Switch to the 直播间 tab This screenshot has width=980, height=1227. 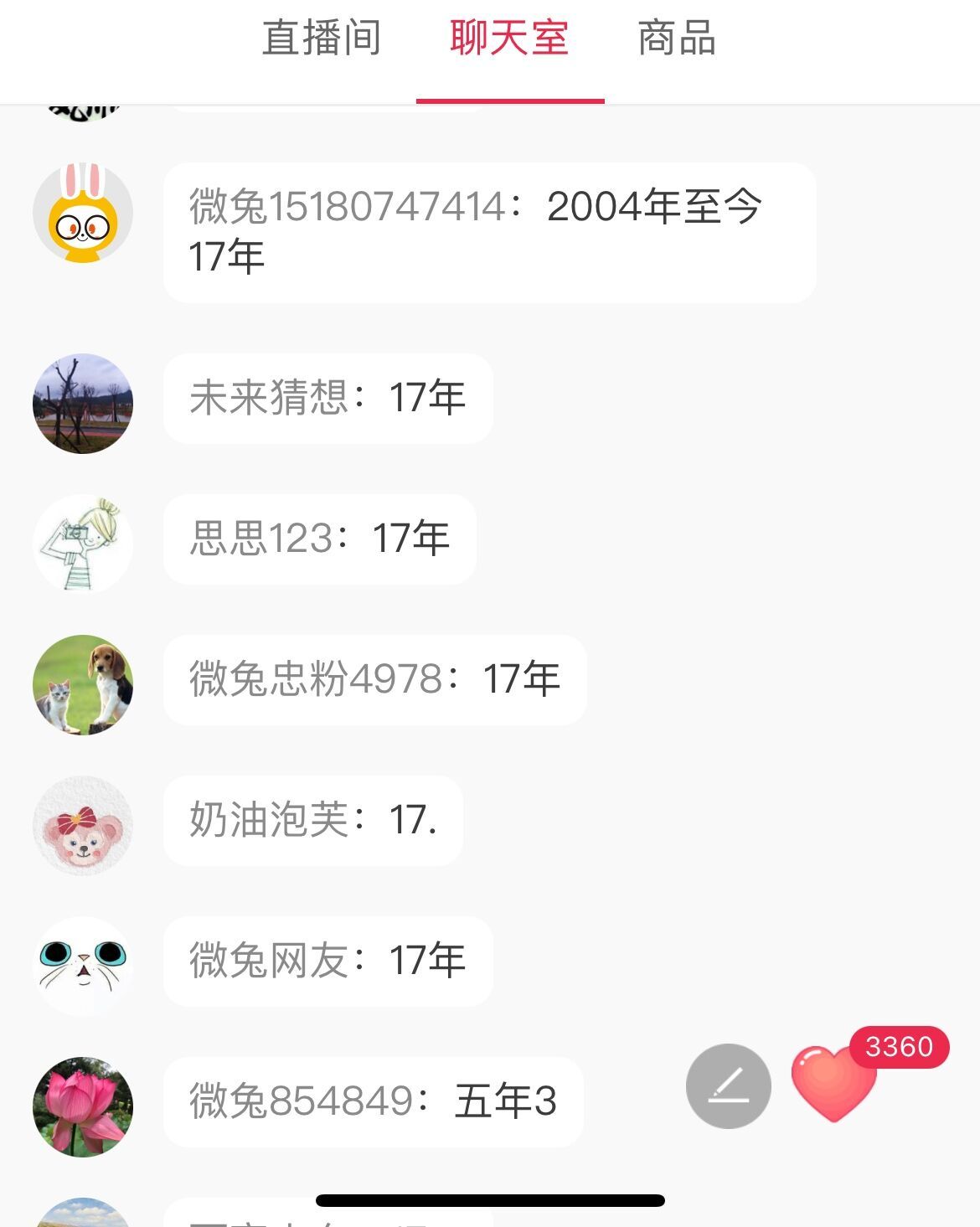[x=322, y=39]
